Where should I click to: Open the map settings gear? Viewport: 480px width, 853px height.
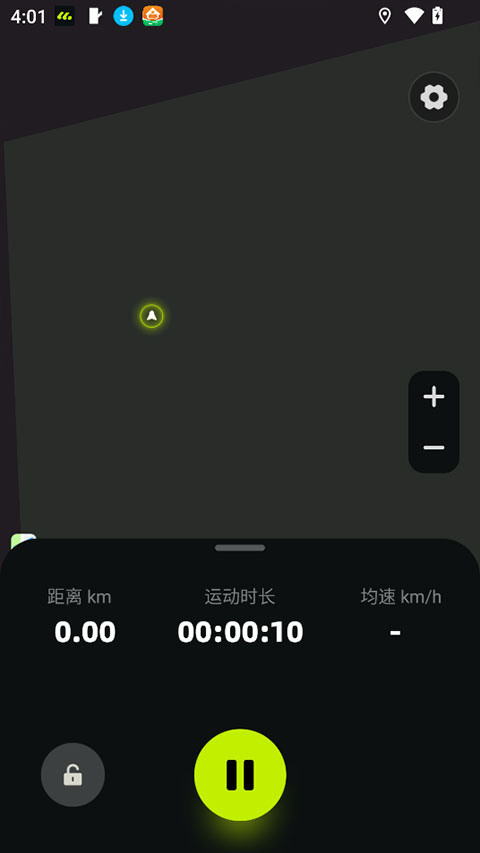[434, 97]
